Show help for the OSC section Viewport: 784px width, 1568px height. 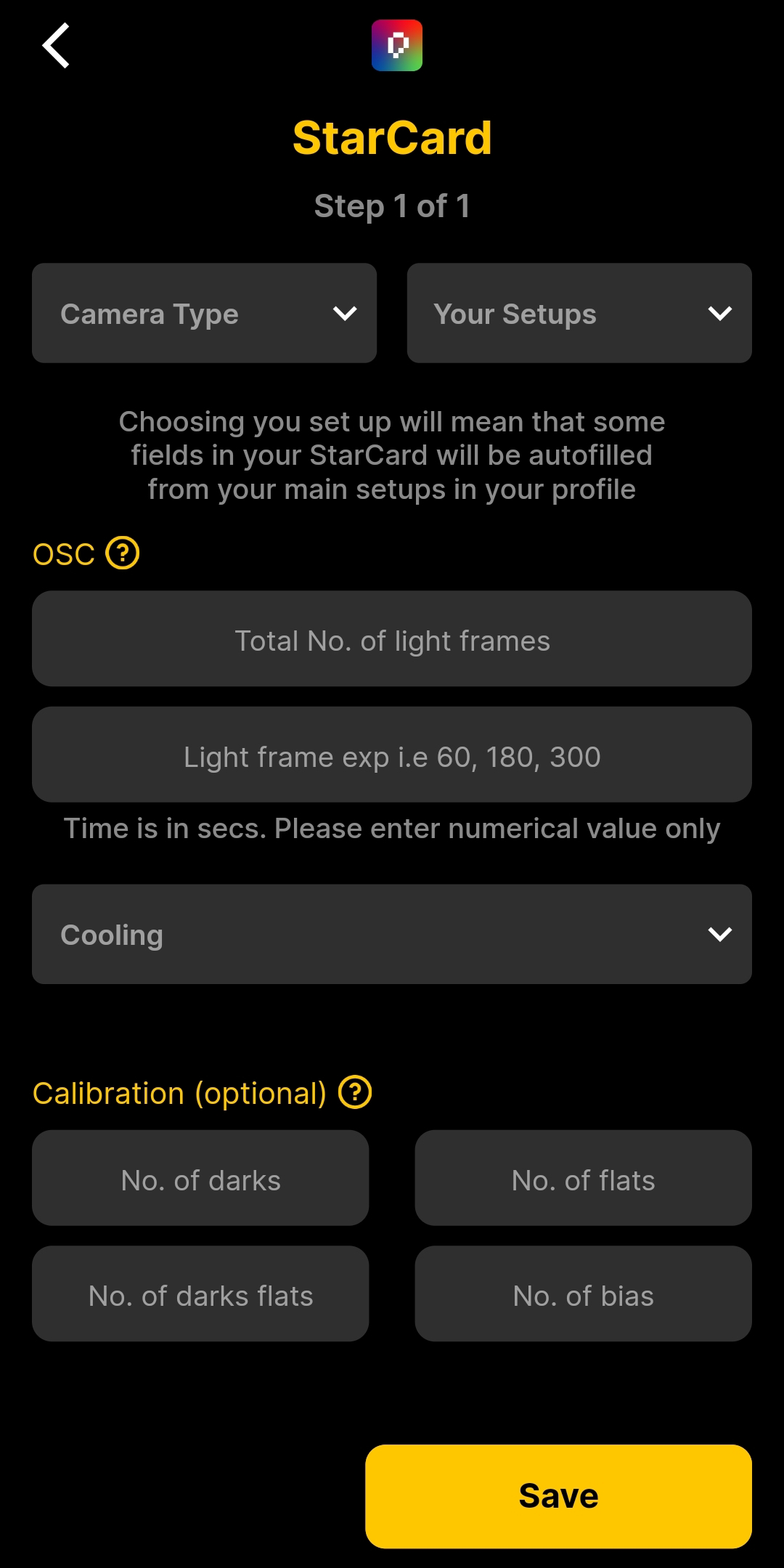pyautogui.click(x=123, y=553)
